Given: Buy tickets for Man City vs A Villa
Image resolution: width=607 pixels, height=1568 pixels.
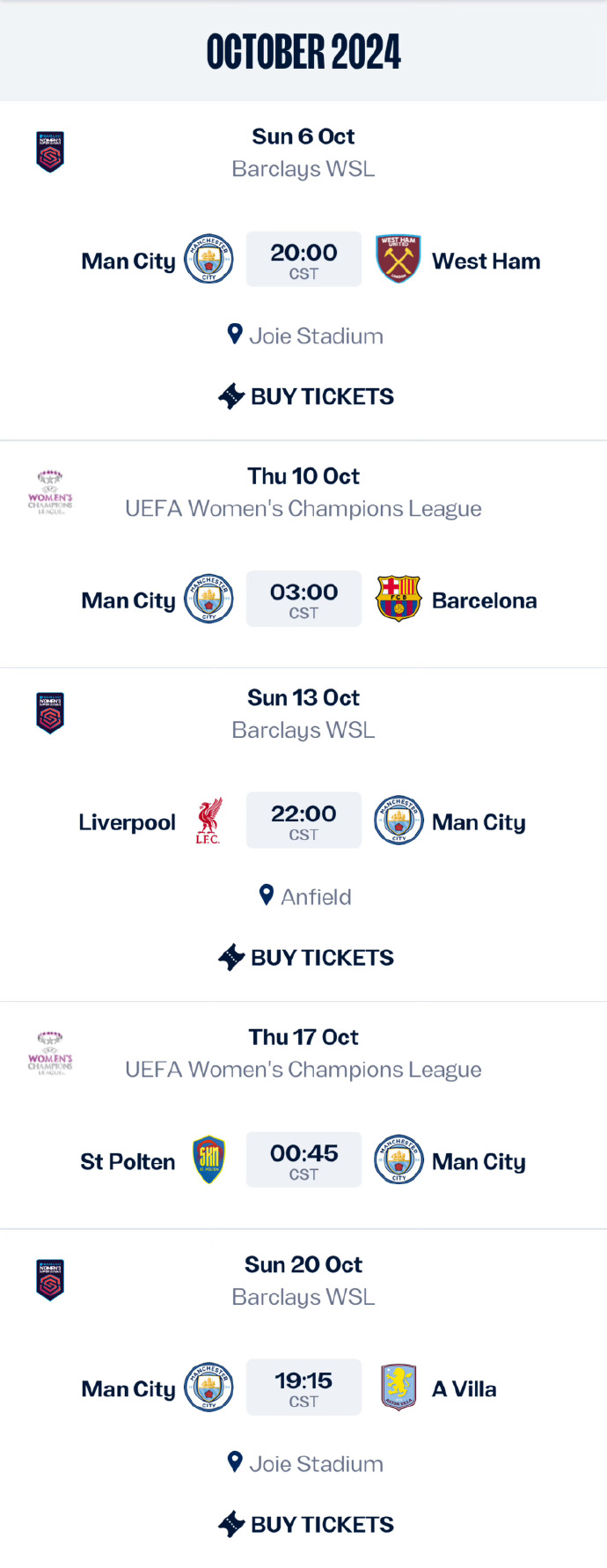Looking at the screenshot, I should (305, 1524).
